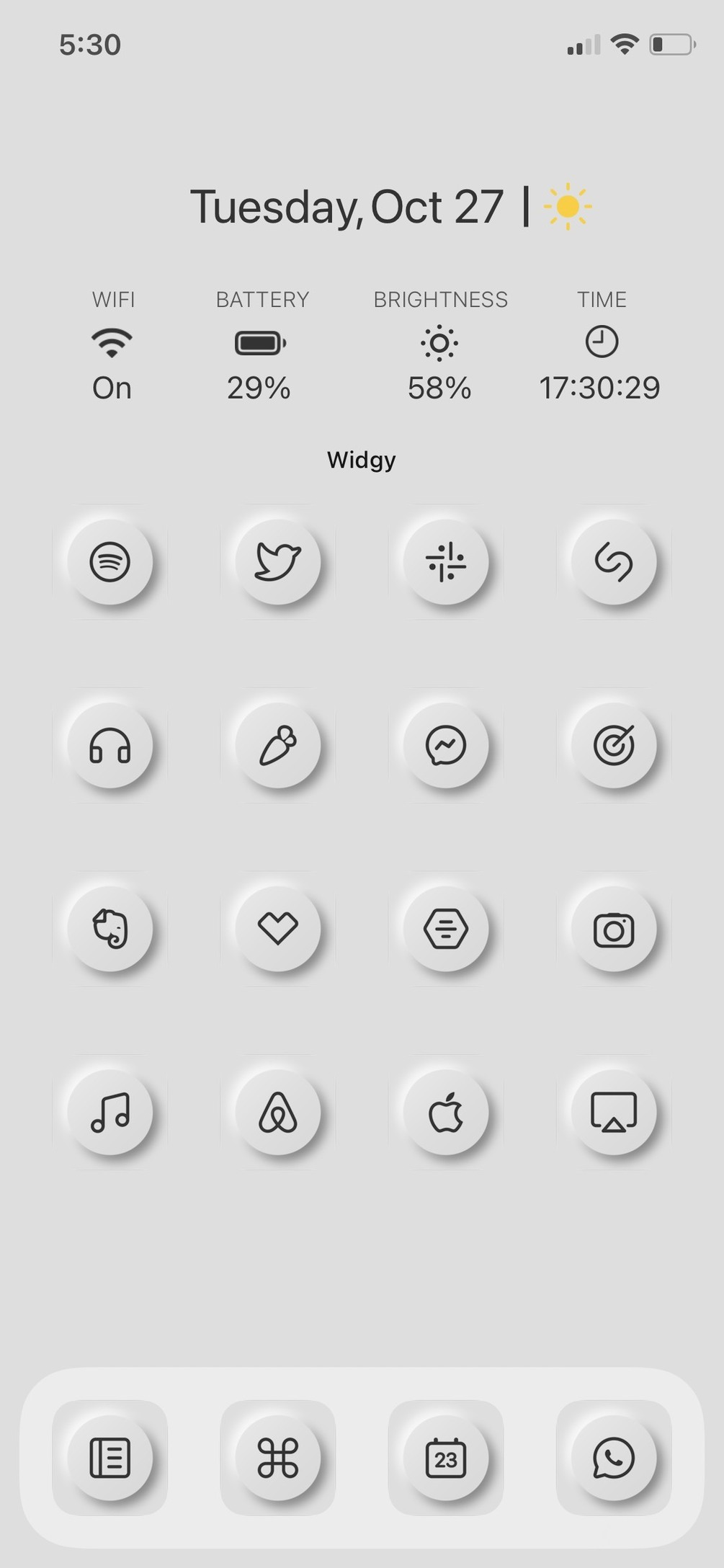Launch the AirPlay screen app
Image resolution: width=724 pixels, height=1568 pixels.
click(614, 1112)
